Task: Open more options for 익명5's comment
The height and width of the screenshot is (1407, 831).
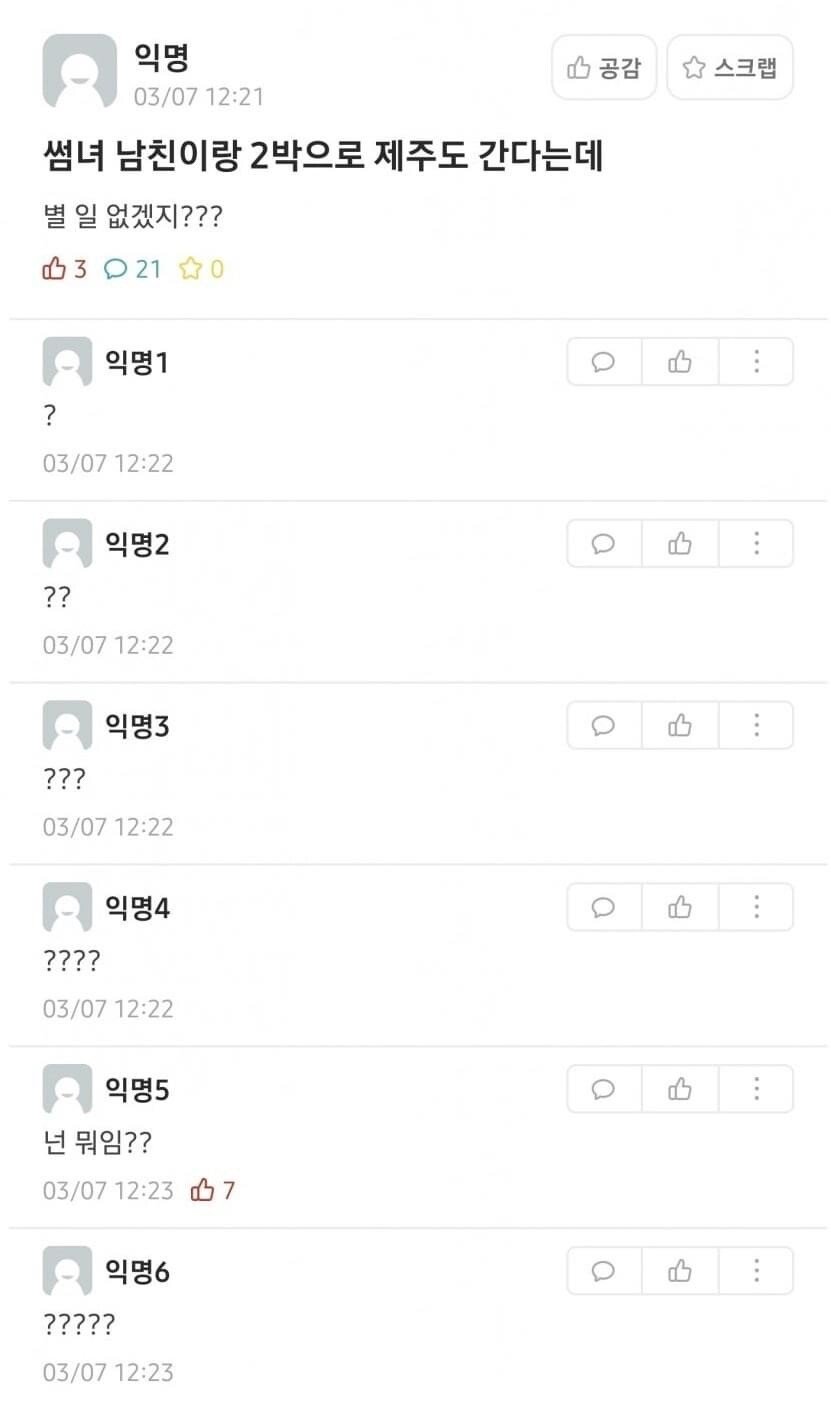Action: [x=756, y=1089]
